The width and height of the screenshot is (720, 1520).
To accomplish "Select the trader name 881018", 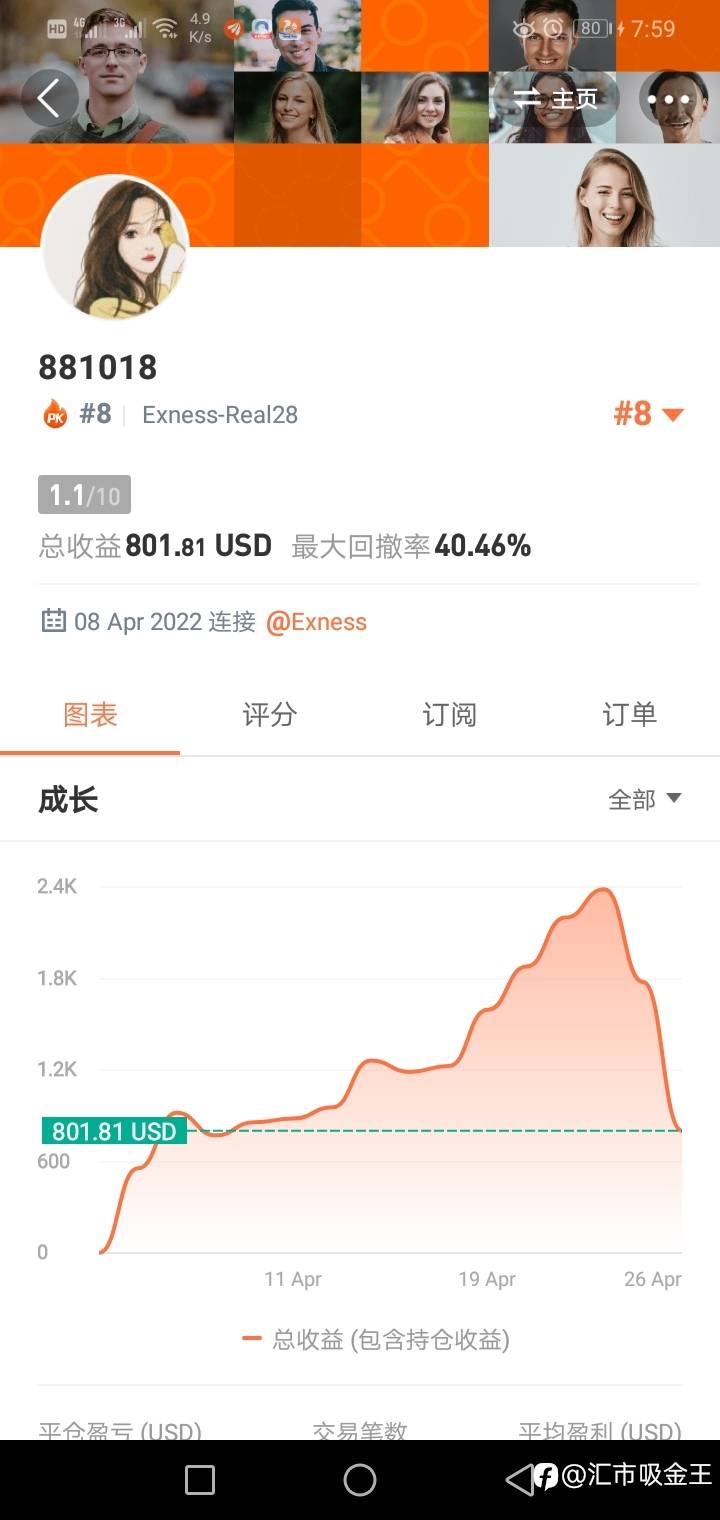I will [97, 367].
